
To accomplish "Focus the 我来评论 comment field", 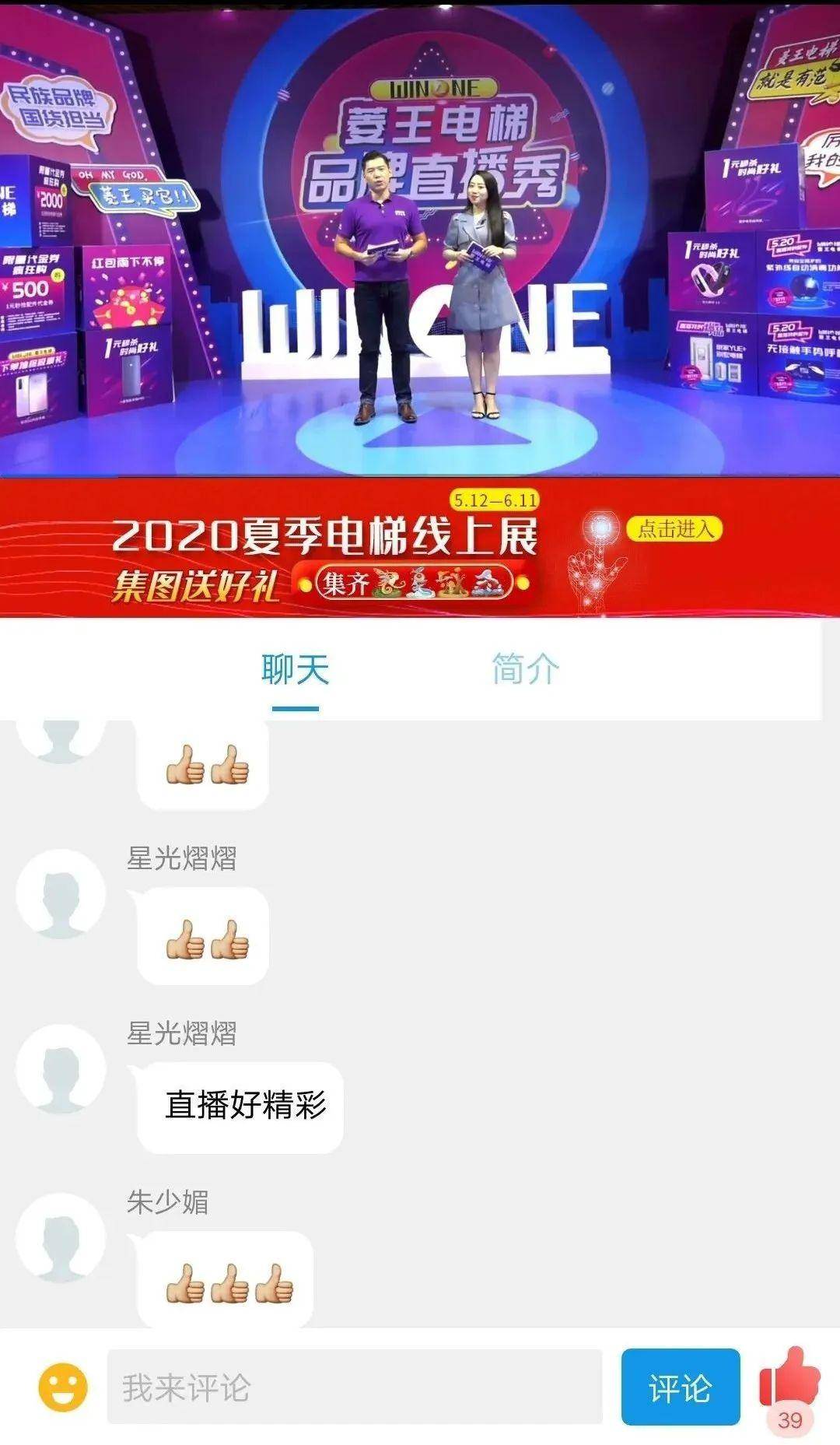I will (x=354, y=1387).
